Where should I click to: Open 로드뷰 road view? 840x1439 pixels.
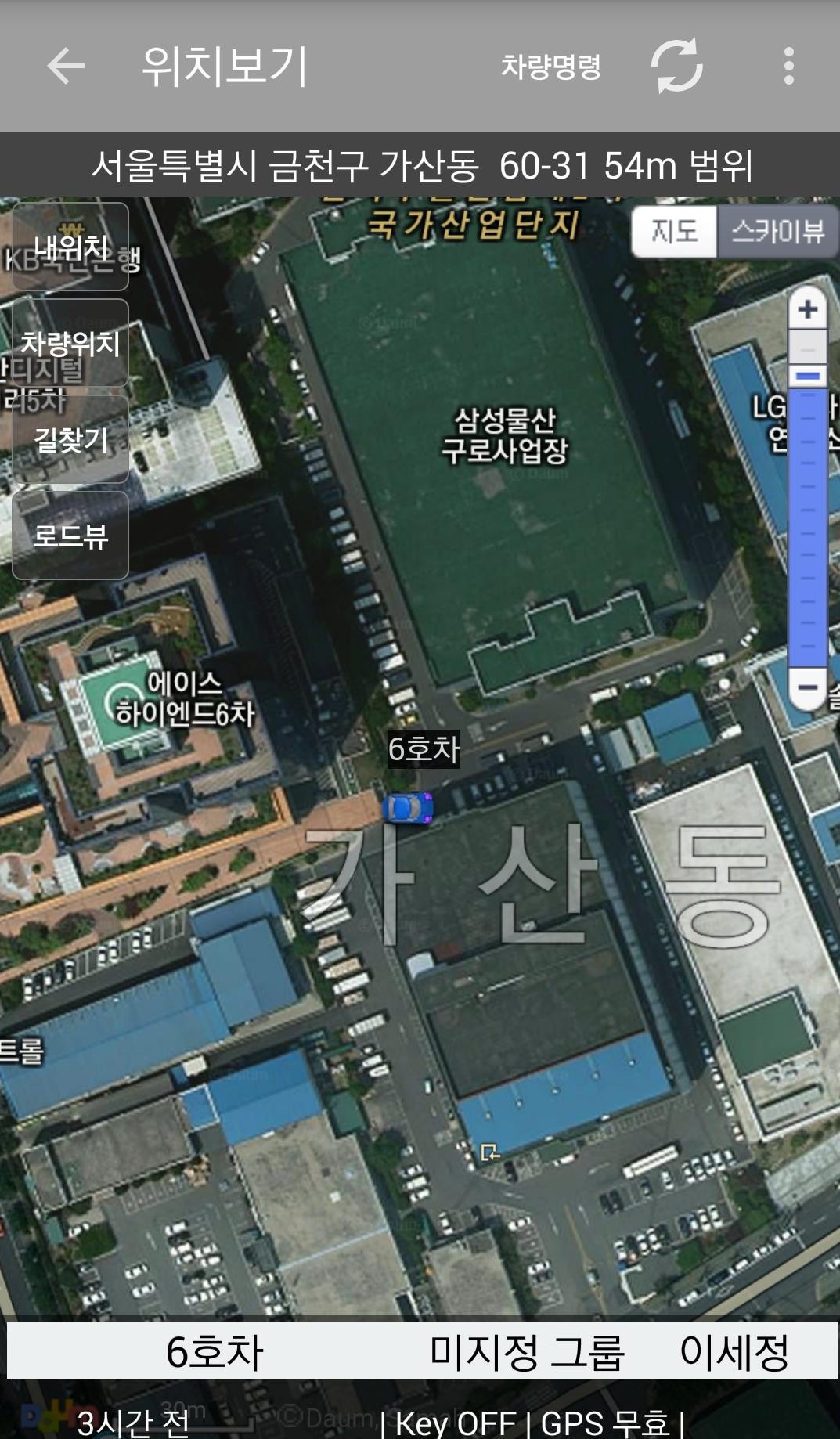click(x=70, y=536)
